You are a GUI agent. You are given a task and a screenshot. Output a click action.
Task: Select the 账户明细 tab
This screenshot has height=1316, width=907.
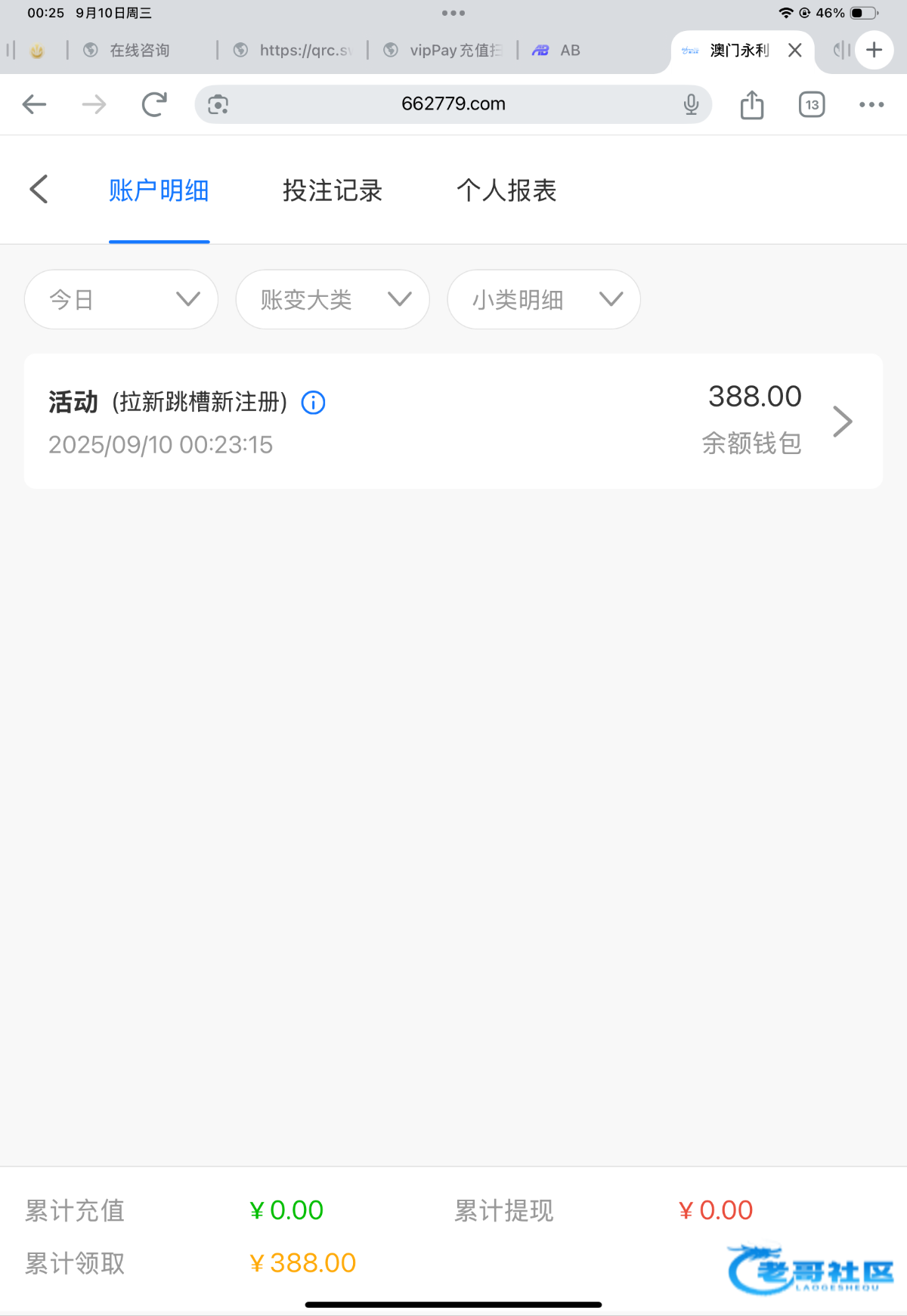[159, 190]
